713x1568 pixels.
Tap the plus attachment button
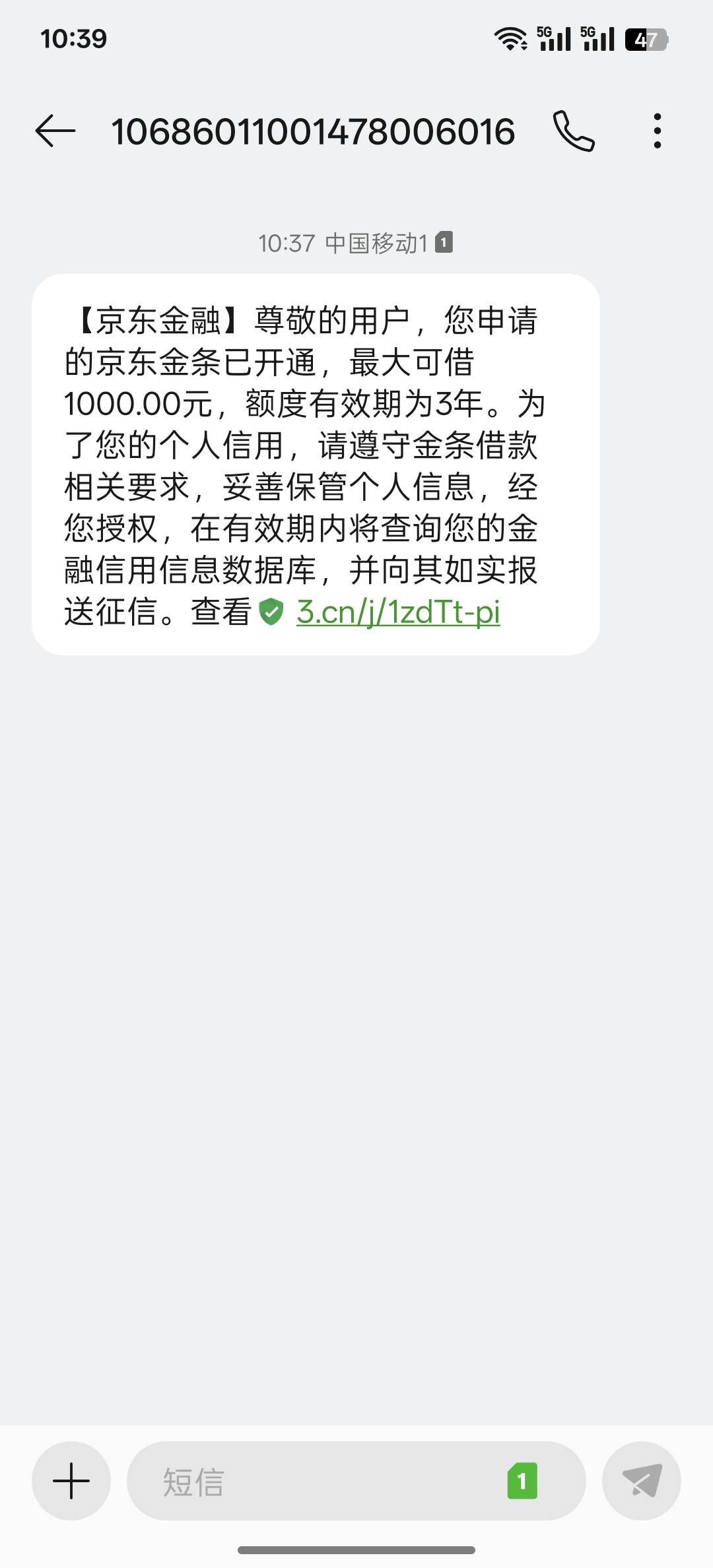pyautogui.click(x=71, y=1481)
